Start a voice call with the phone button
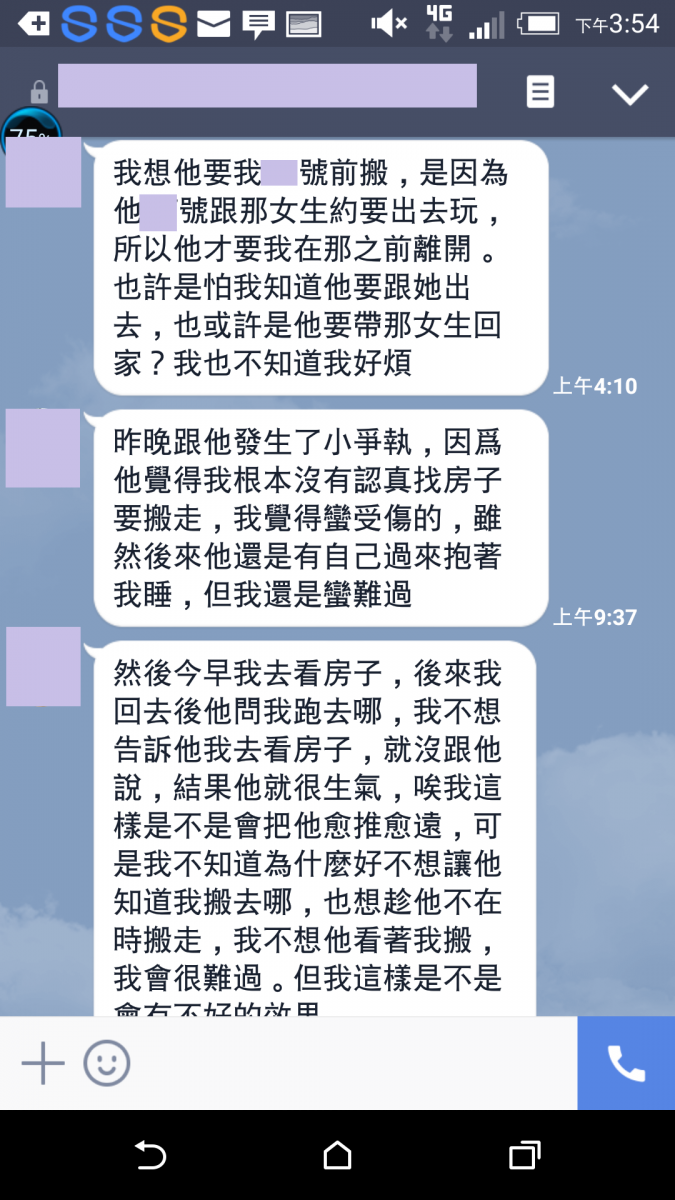This screenshot has width=675, height=1200. [626, 1063]
